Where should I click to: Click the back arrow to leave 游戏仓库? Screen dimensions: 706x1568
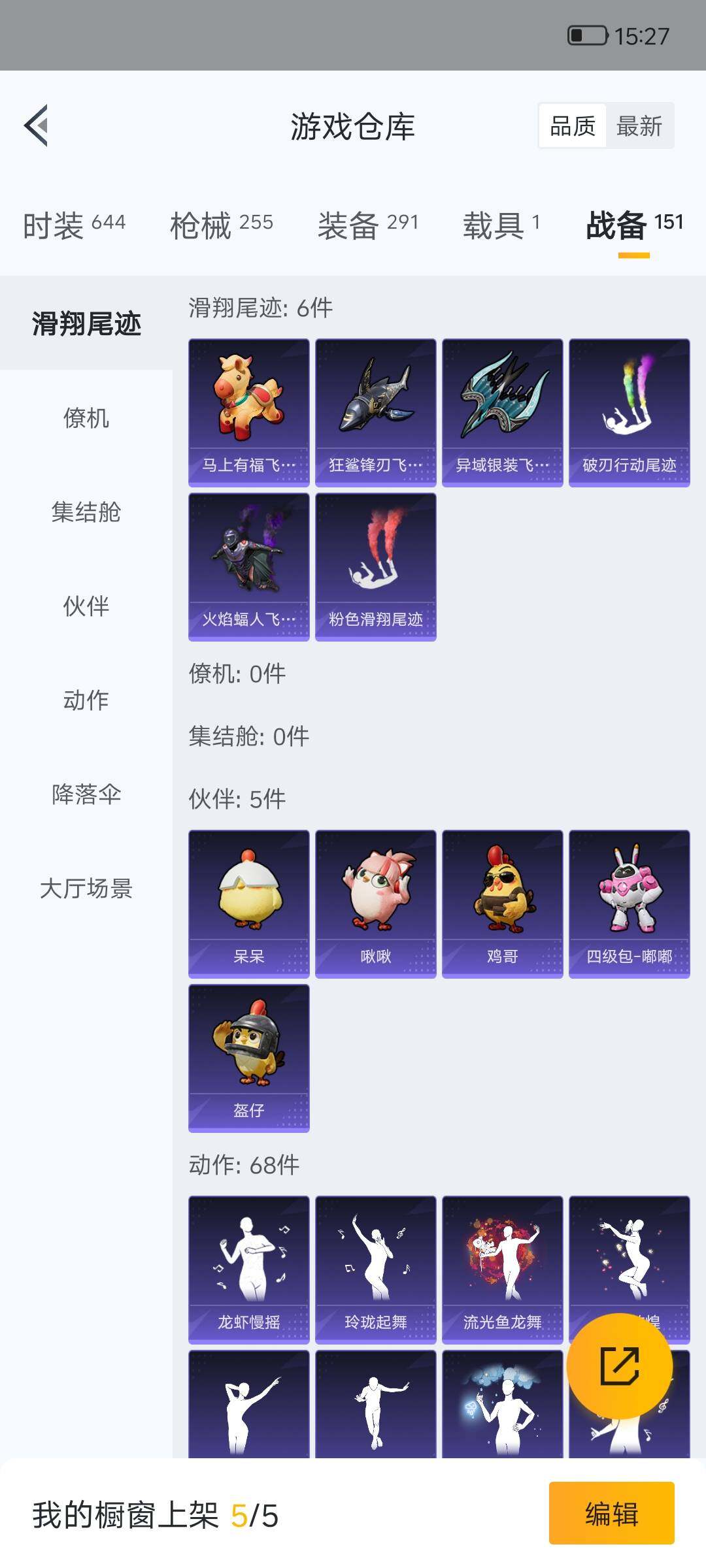pyautogui.click(x=37, y=127)
